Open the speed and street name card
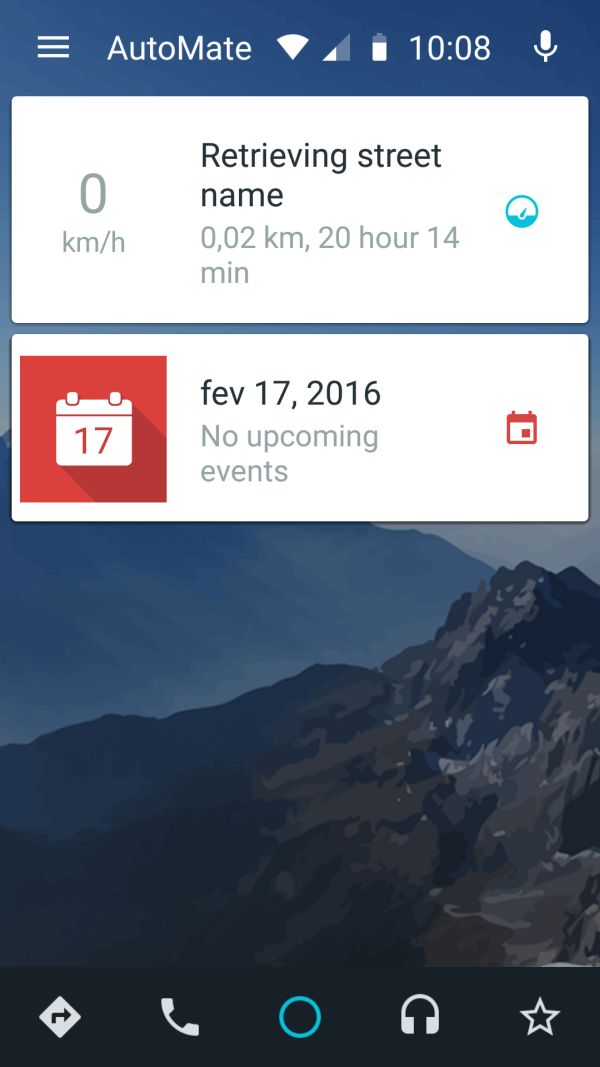Screen dimensions: 600x1067 (300, 210)
